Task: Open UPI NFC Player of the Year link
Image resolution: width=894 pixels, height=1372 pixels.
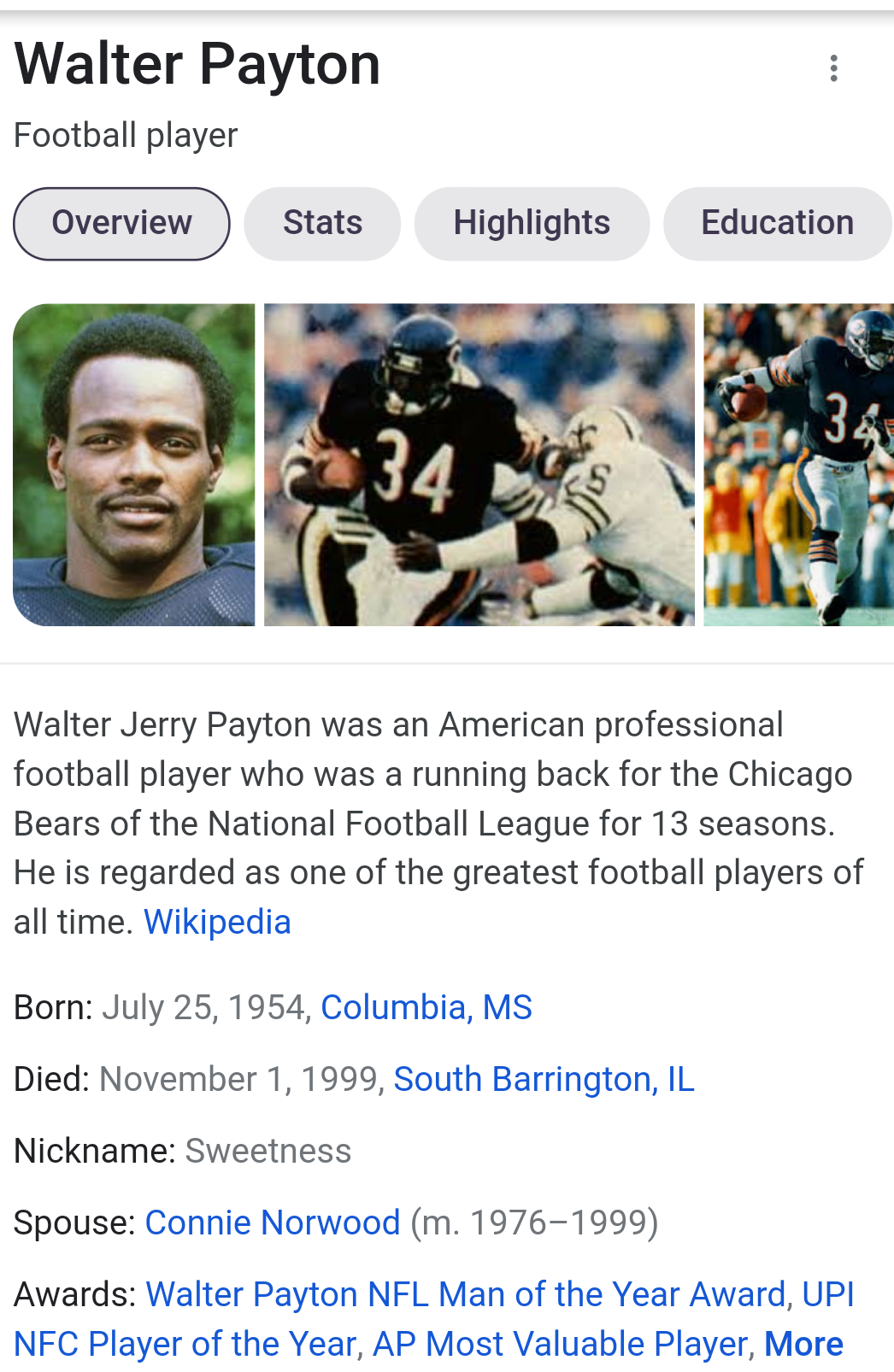Action: point(185,1345)
